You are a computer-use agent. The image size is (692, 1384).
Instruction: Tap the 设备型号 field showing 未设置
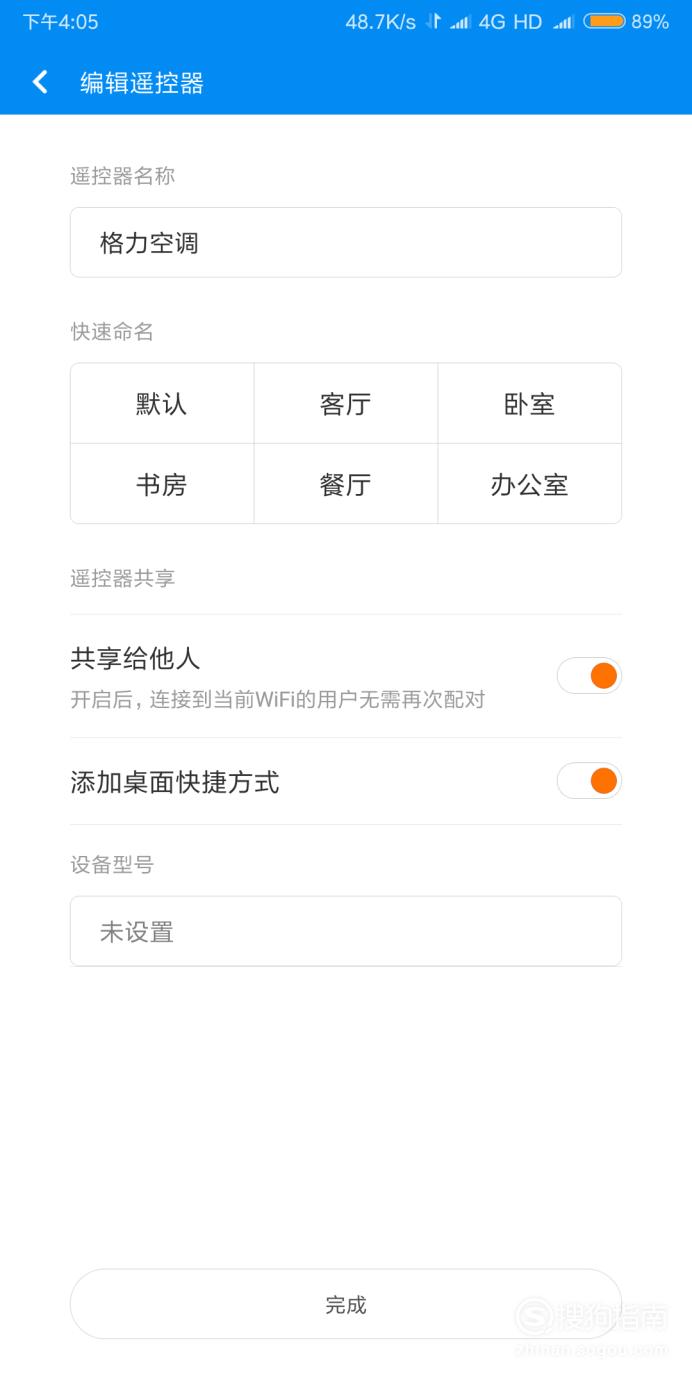(x=346, y=931)
